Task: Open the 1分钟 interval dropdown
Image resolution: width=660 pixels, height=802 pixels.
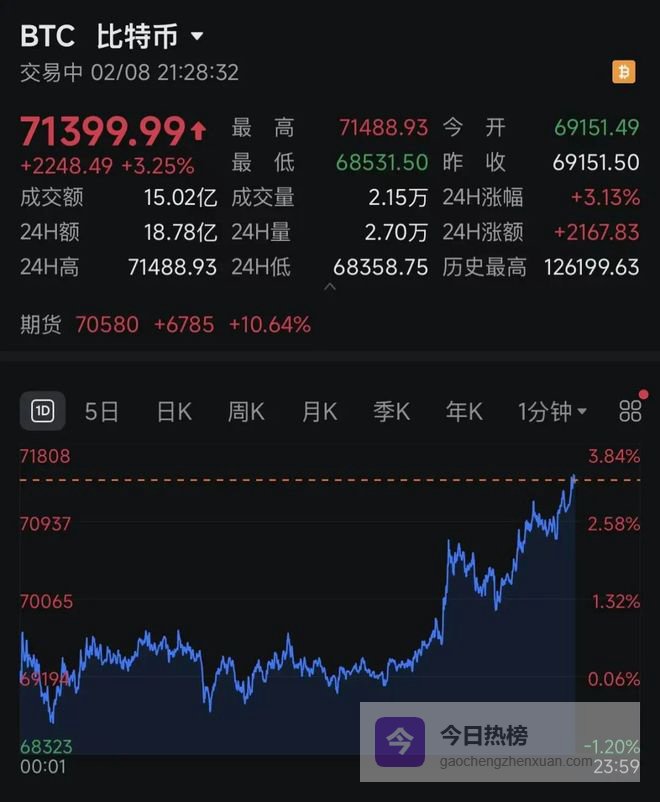Action: coord(552,411)
